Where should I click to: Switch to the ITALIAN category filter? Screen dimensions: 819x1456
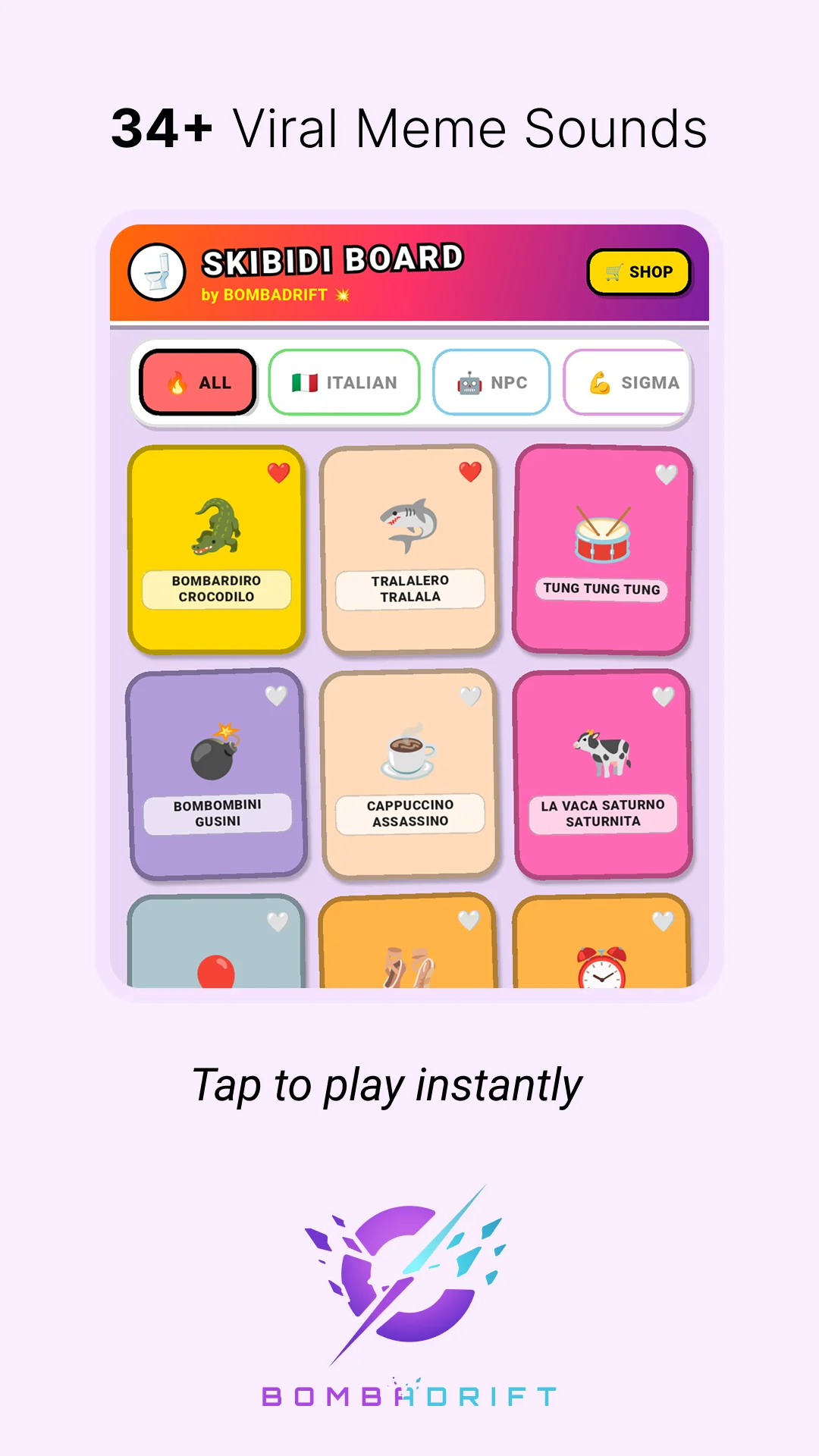click(x=344, y=382)
